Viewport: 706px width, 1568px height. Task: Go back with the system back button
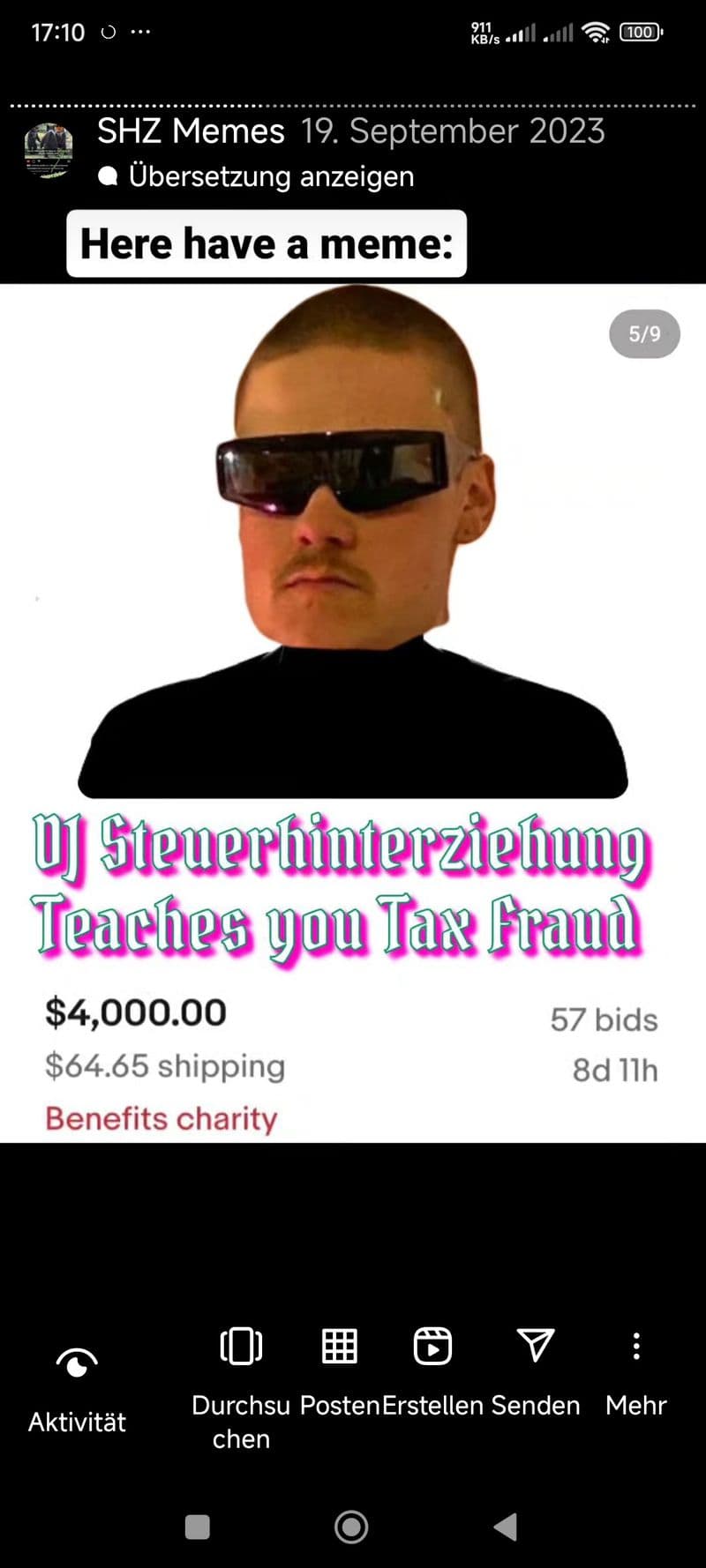coord(505,1527)
